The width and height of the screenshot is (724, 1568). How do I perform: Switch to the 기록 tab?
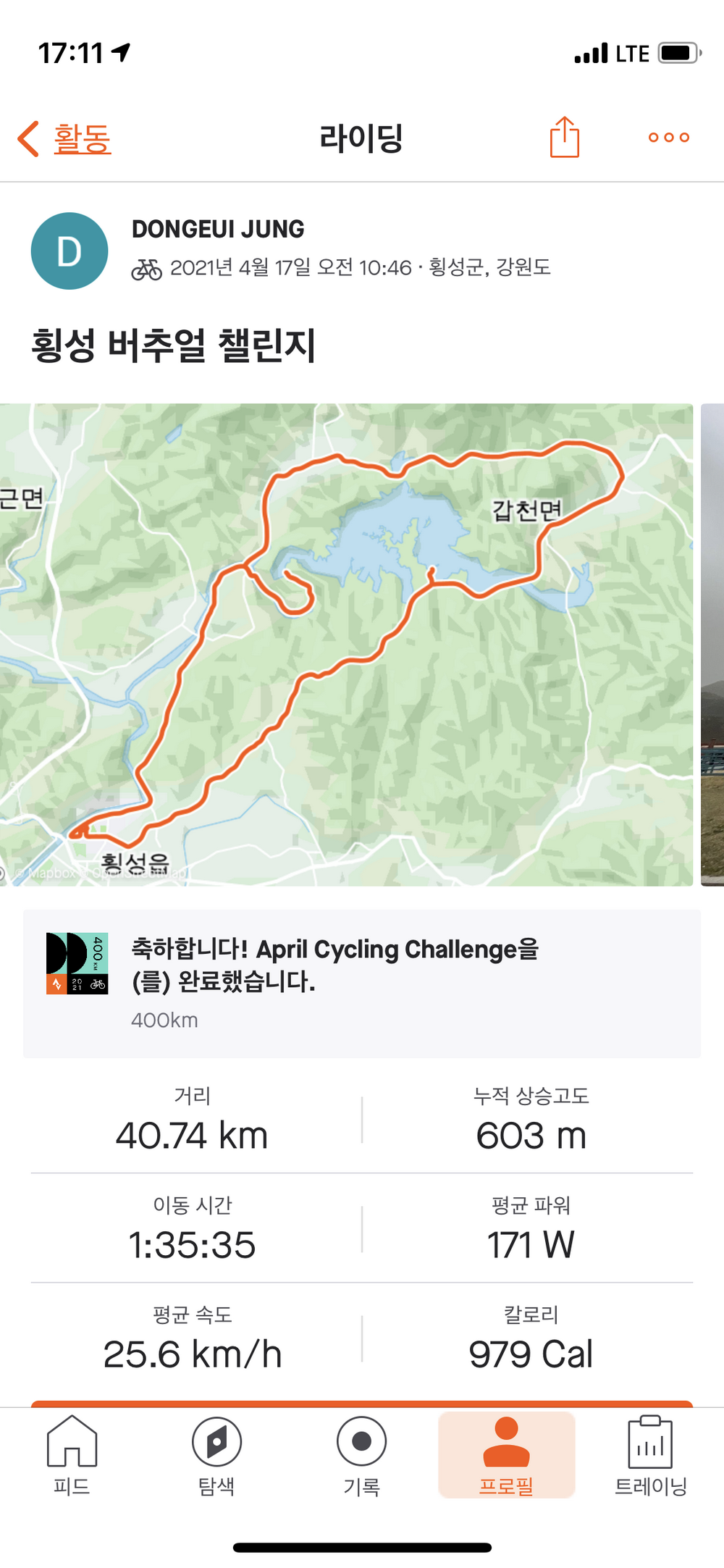tap(361, 1456)
